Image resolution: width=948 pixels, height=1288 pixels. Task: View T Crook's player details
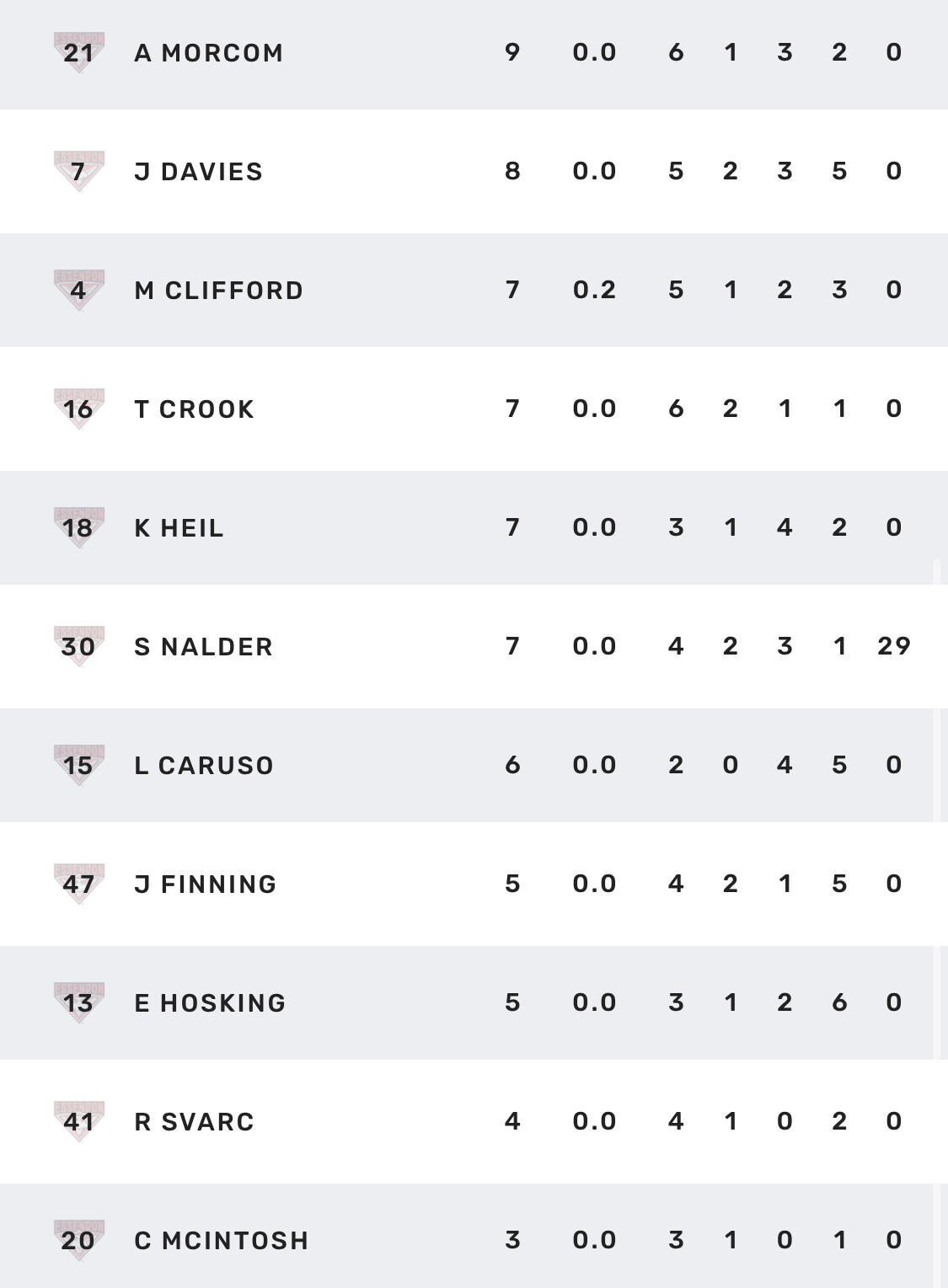194,409
